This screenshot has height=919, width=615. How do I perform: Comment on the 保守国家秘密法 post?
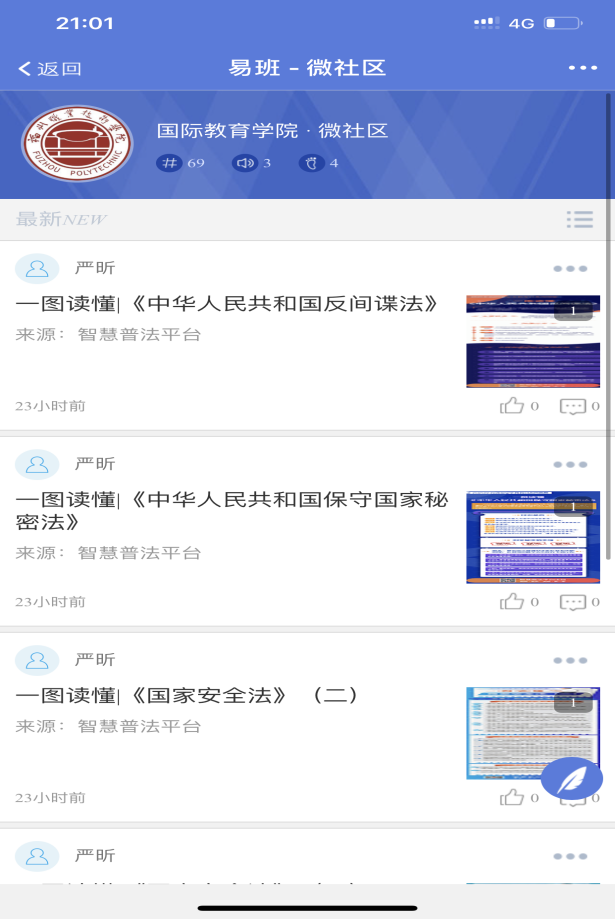pyautogui.click(x=573, y=602)
